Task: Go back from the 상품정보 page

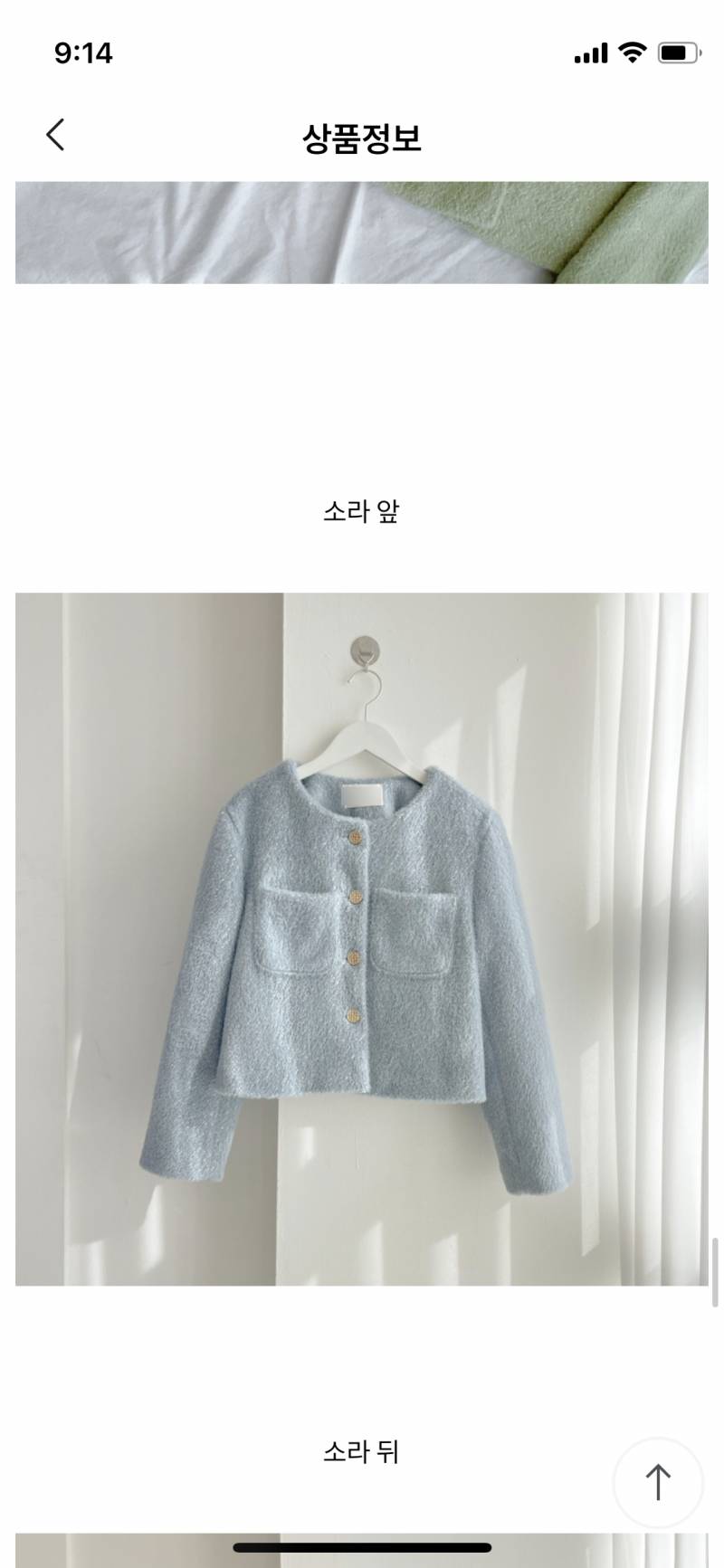Action: [55, 135]
